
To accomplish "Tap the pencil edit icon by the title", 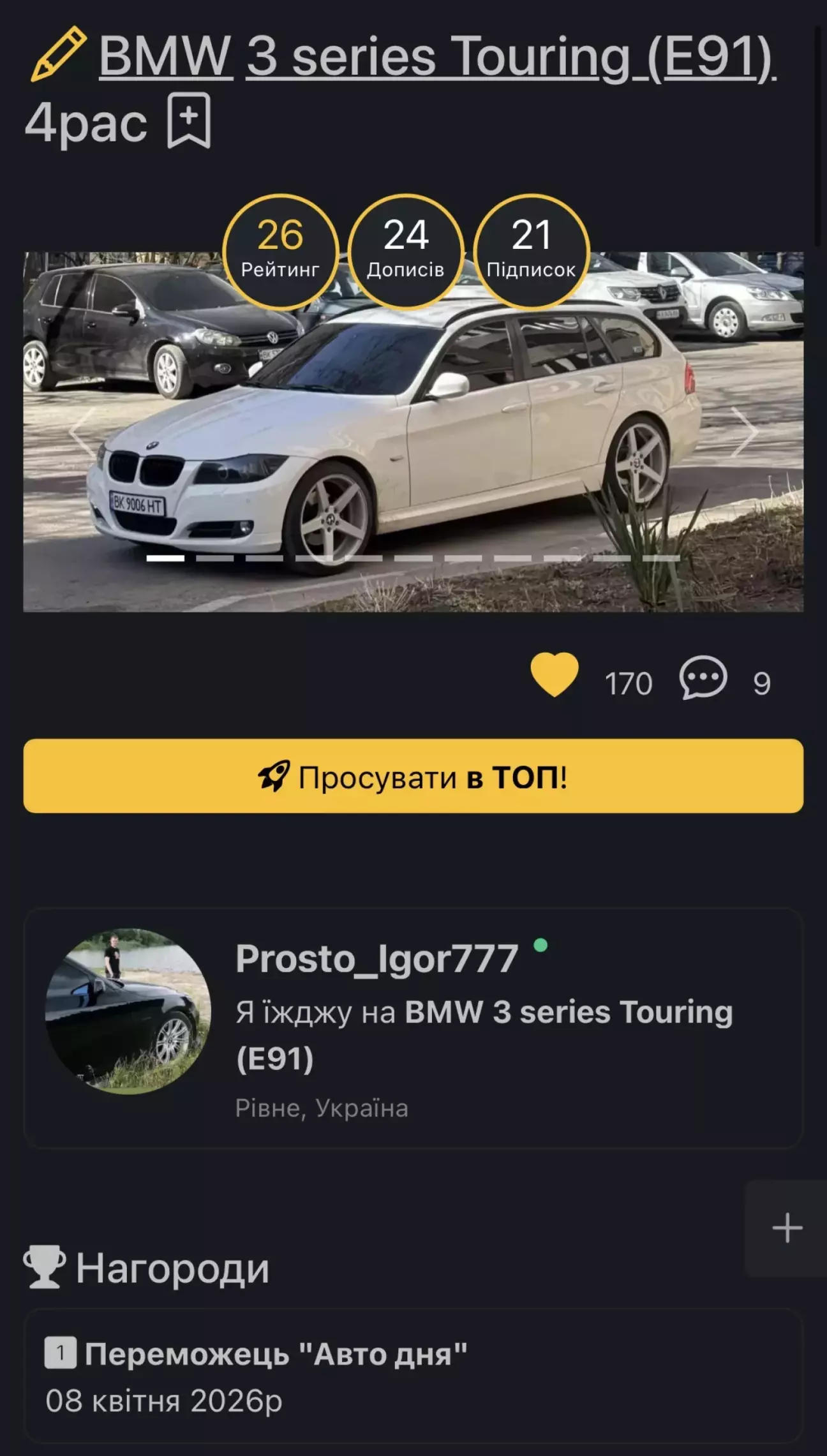I will pyautogui.click(x=58, y=55).
